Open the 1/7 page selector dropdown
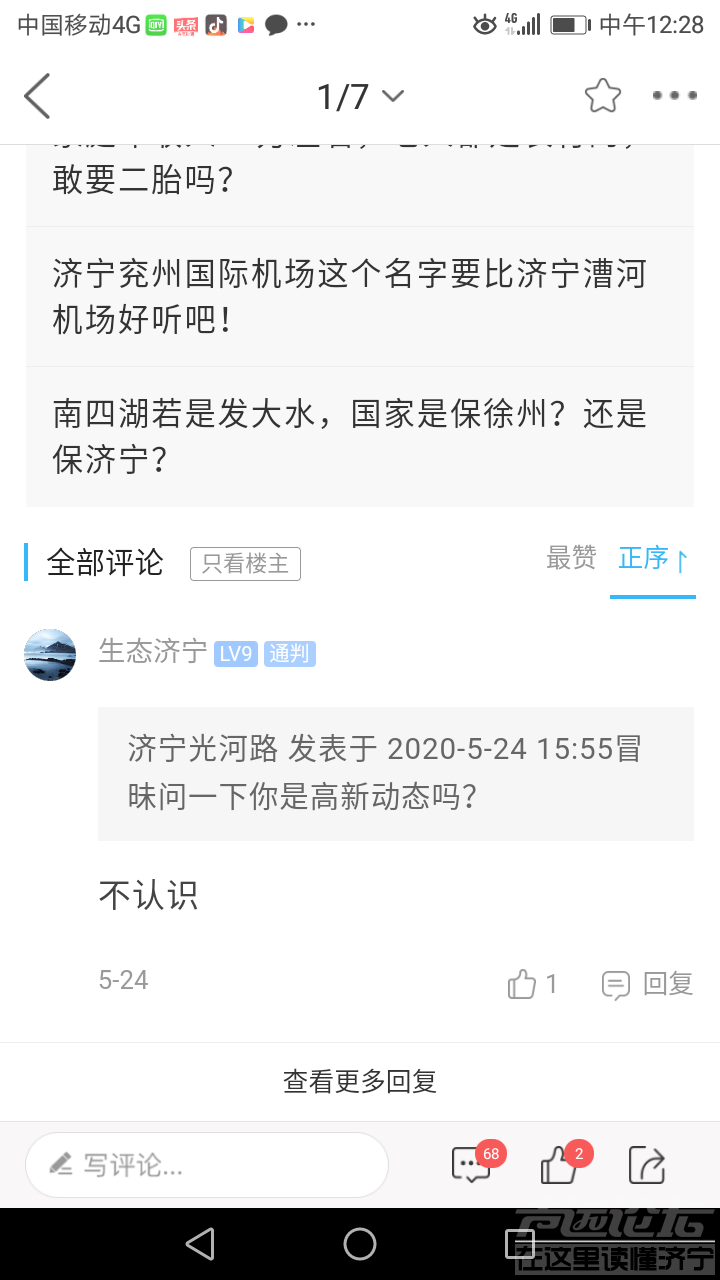The image size is (720, 1280). pos(360,97)
